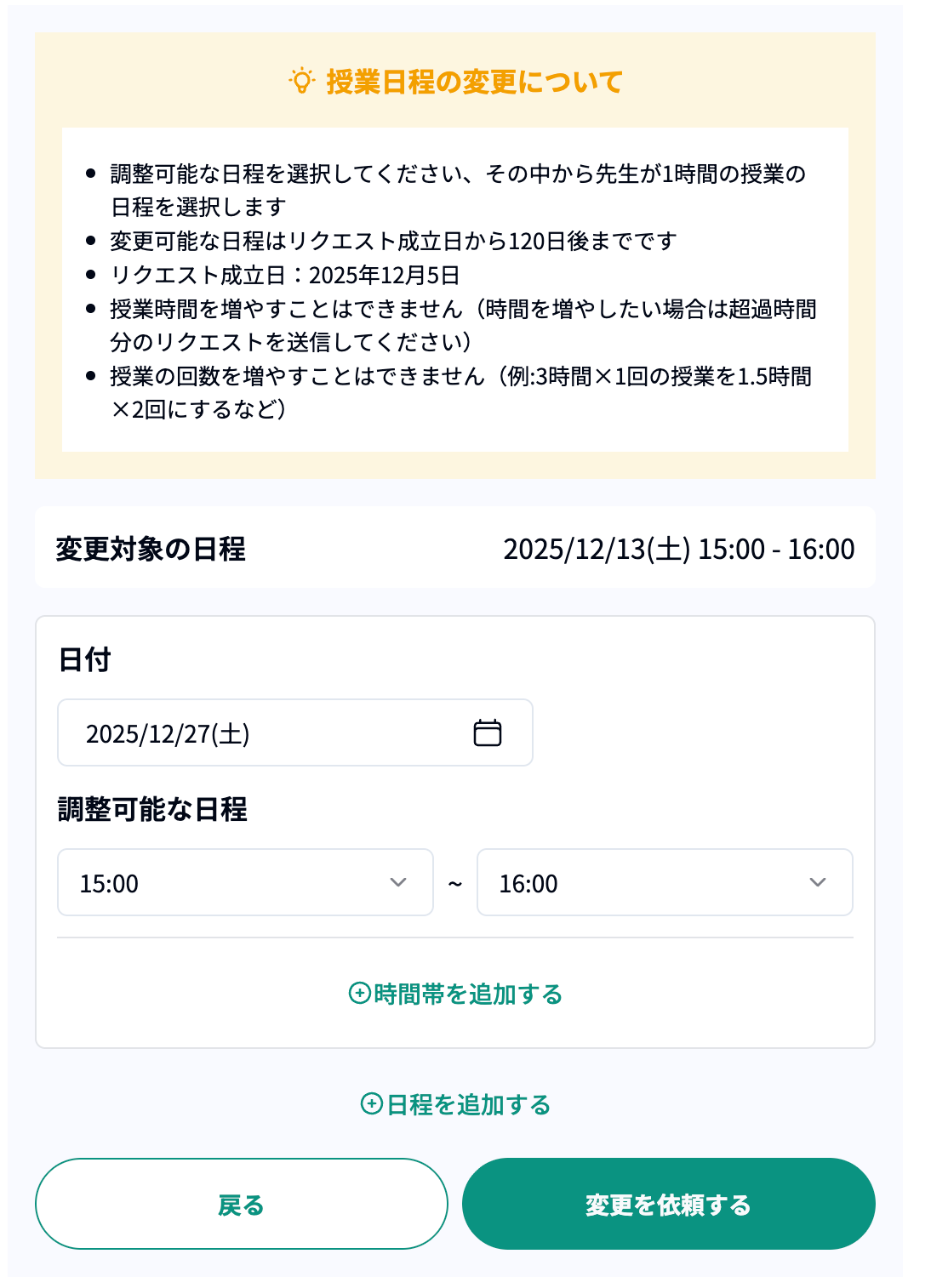Image resolution: width=931 pixels, height=1288 pixels.
Task: Expand the 16:00 end time dropdown
Action: pyautogui.click(x=664, y=882)
